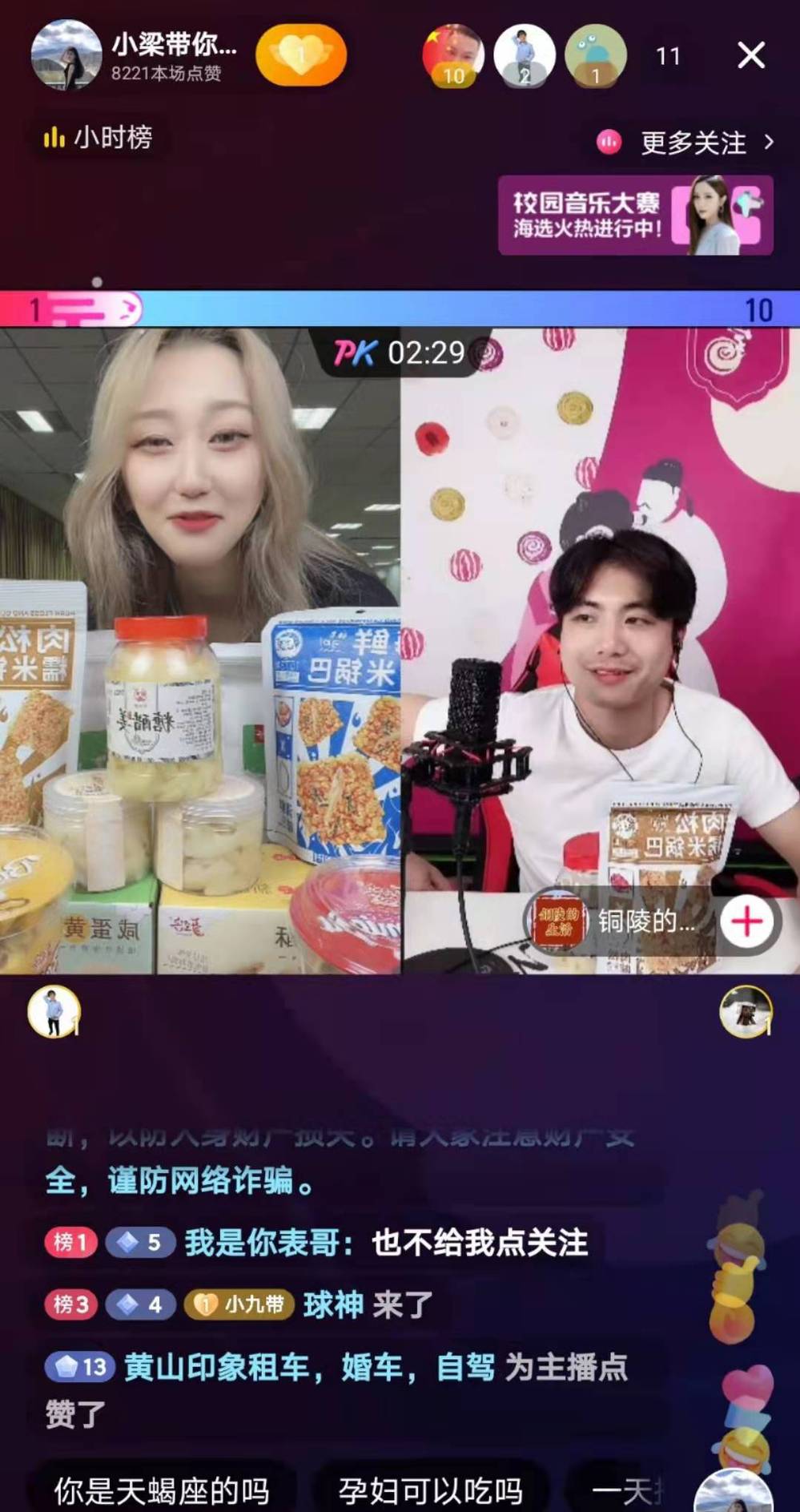Open the PK countdown timer details
Screen dimensions: 800x1512
[x=400, y=352]
